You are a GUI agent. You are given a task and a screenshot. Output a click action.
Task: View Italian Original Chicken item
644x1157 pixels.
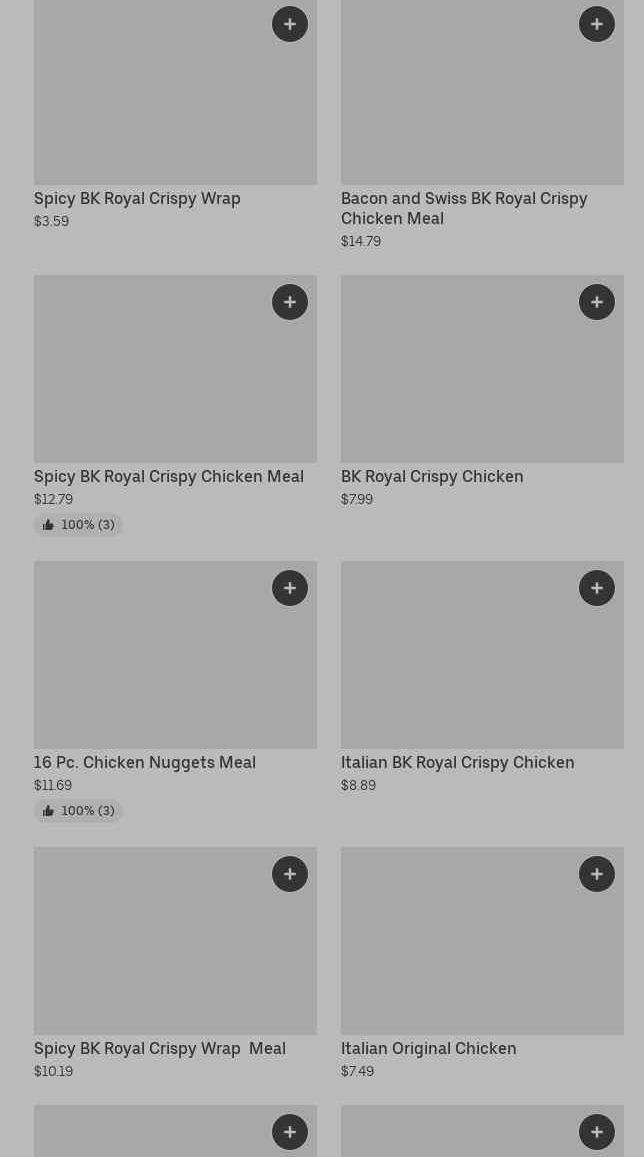pyautogui.click(x=428, y=1048)
